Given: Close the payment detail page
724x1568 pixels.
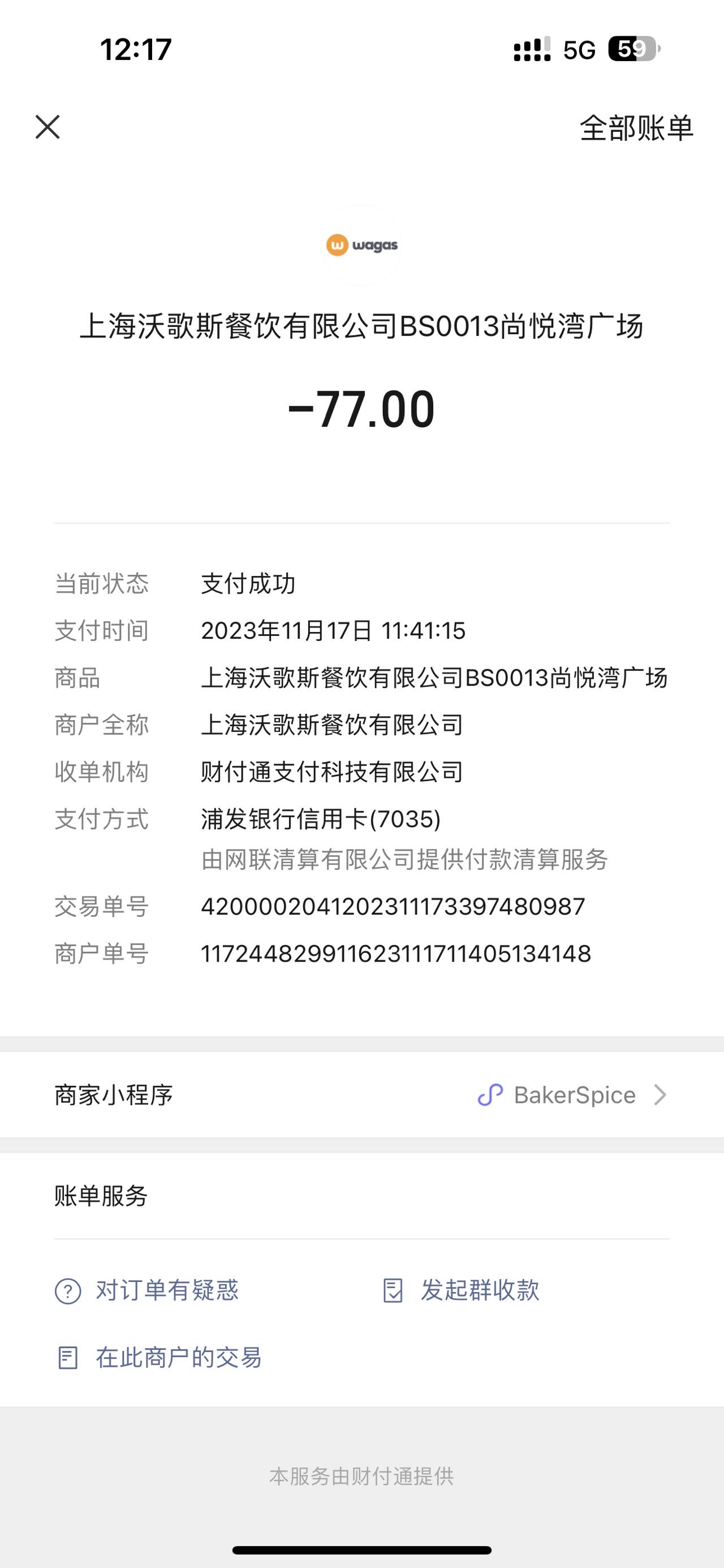Looking at the screenshot, I should coord(48,127).
